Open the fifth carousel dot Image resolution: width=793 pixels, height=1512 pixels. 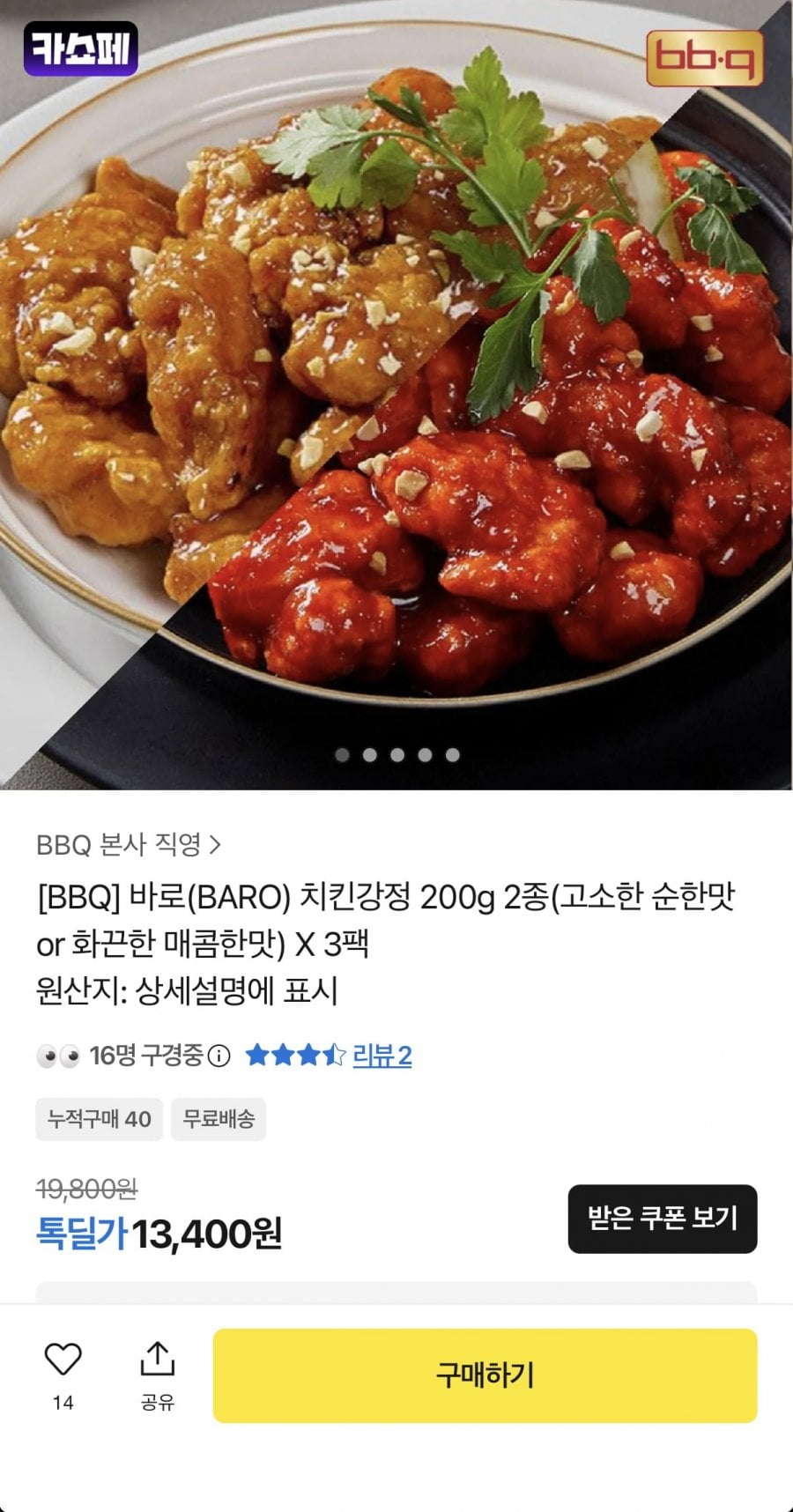[454, 755]
